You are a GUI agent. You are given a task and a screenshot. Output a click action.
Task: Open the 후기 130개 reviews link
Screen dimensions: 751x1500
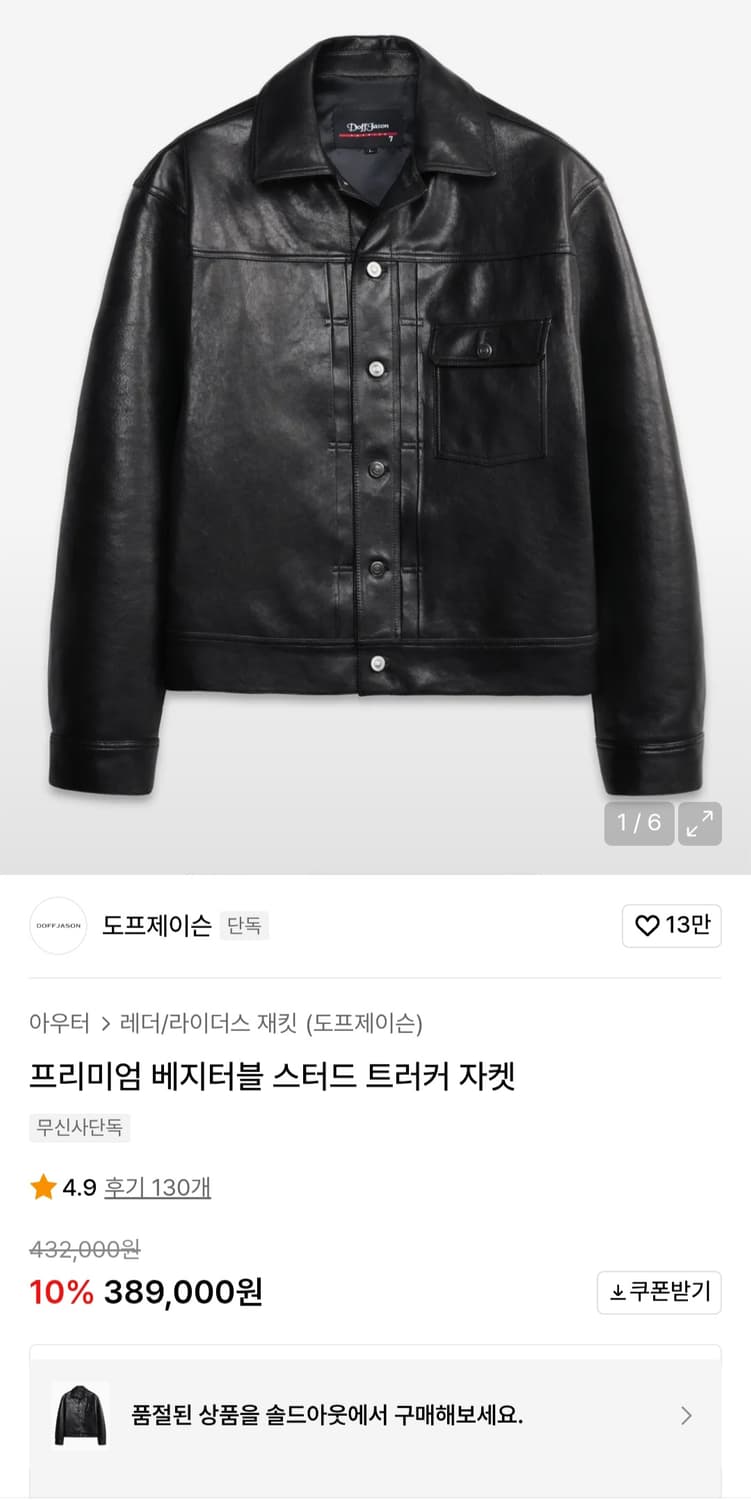pyautogui.click(x=153, y=1187)
